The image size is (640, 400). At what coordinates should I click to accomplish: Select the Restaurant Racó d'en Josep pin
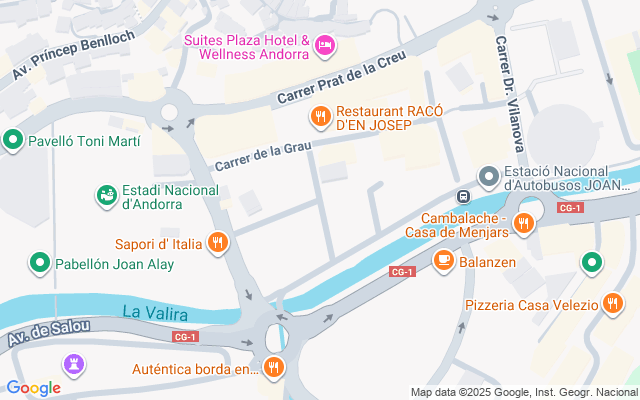tap(321, 117)
